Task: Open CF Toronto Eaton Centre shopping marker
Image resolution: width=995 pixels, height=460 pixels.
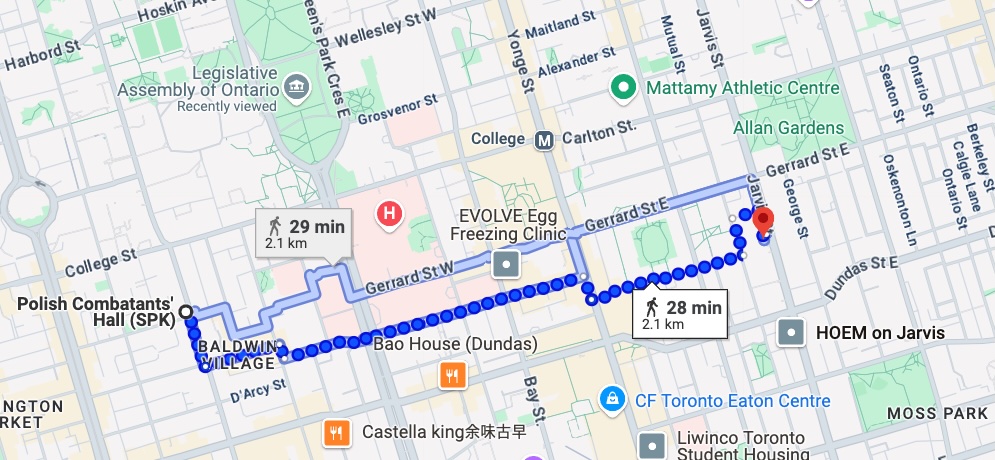Action: tap(611, 400)
